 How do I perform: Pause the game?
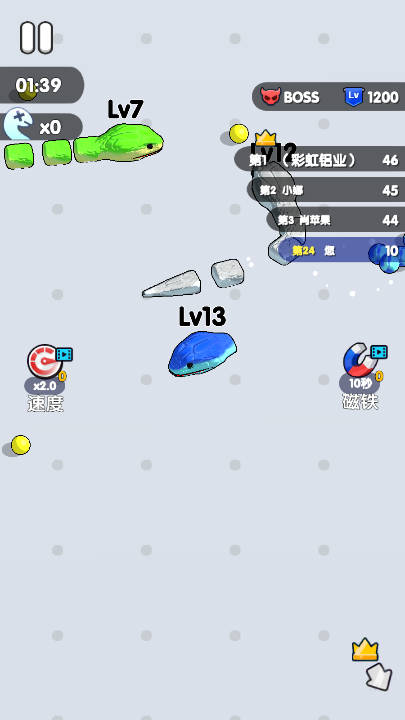tap(36, 38)
